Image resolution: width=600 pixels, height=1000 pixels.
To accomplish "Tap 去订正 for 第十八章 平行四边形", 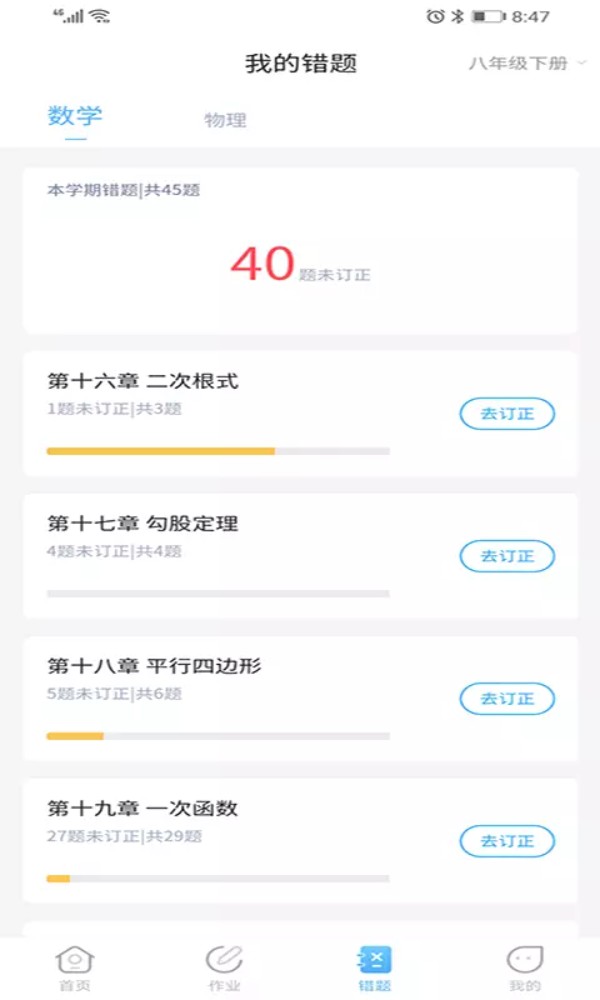I will click(507, 699).
